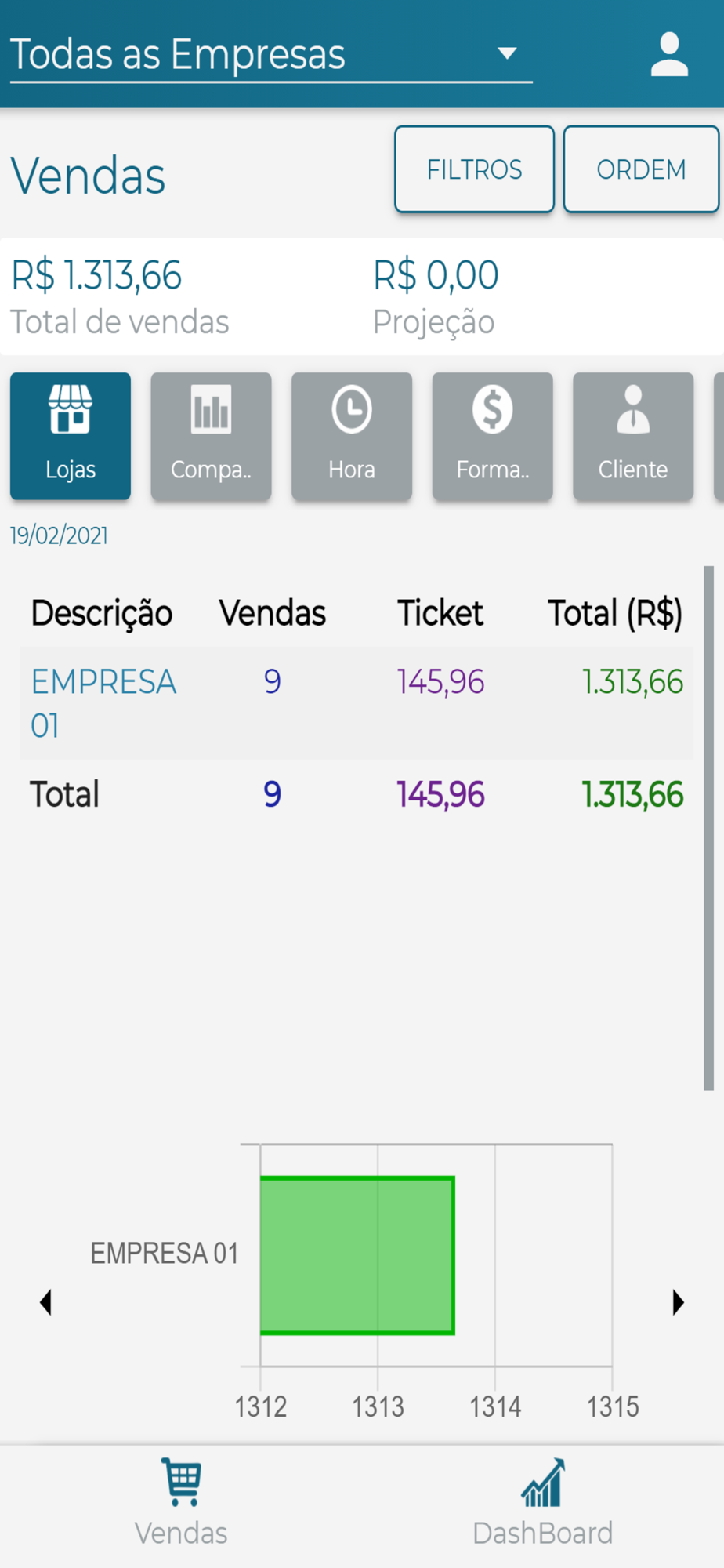Switch to the DashBoard bottom tab
The image size is (724, 1568).
[543, 1504]
